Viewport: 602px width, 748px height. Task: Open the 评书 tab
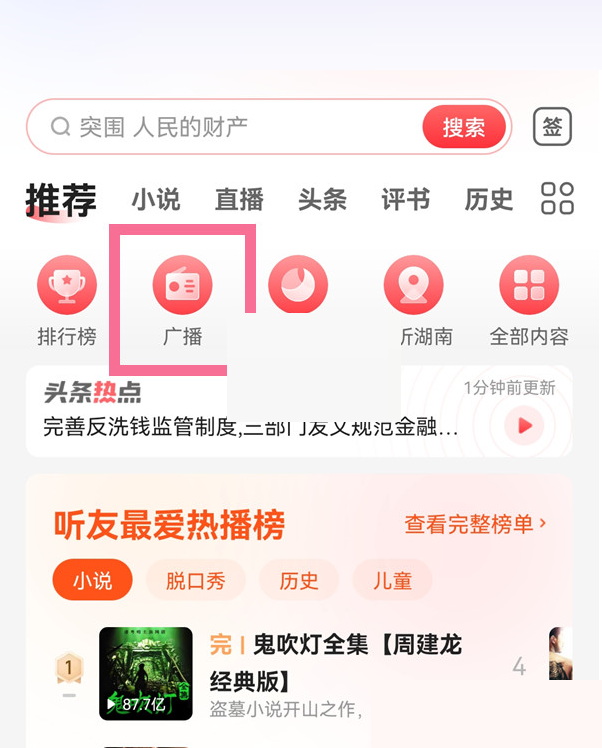[x=405, y=199]
